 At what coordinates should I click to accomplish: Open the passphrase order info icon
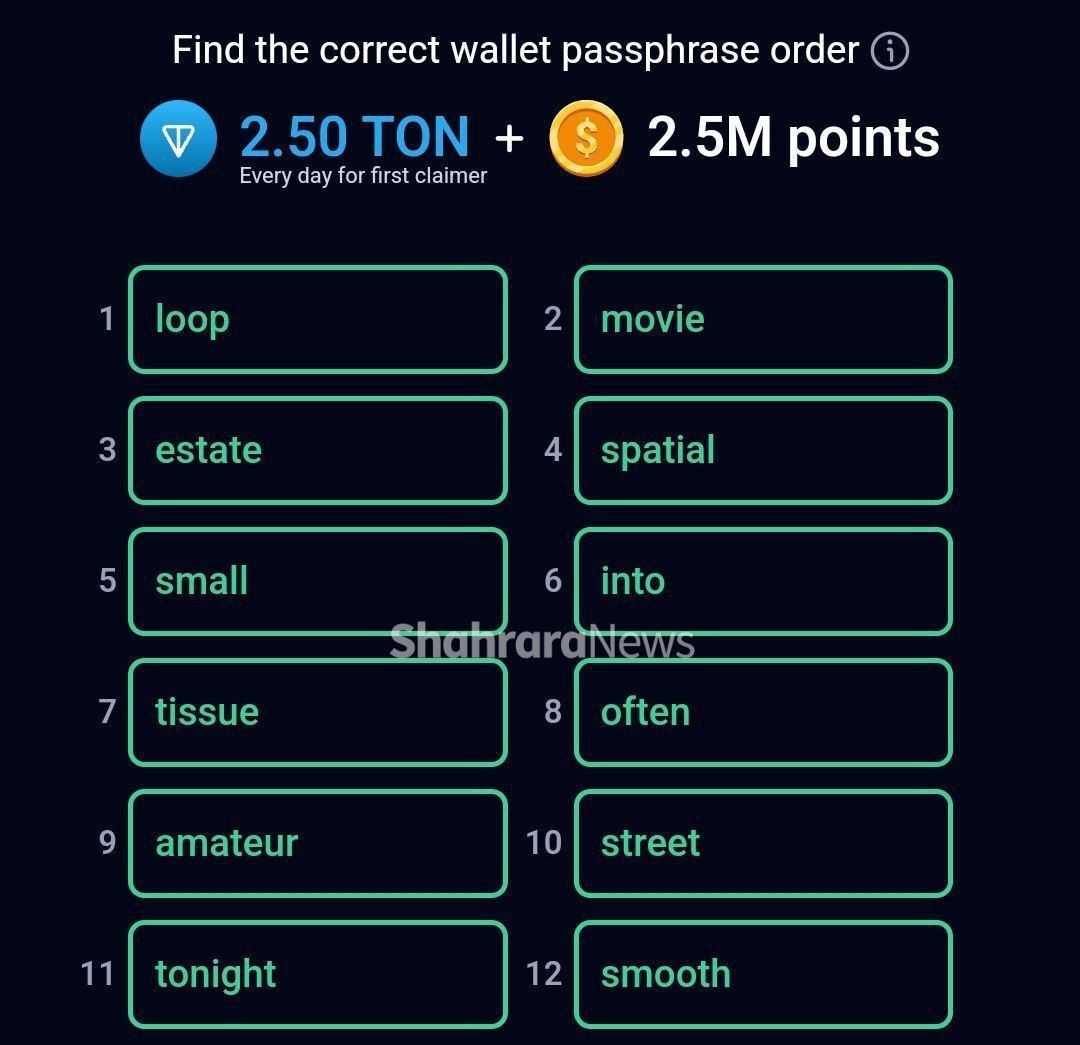(x=889, y=50)
